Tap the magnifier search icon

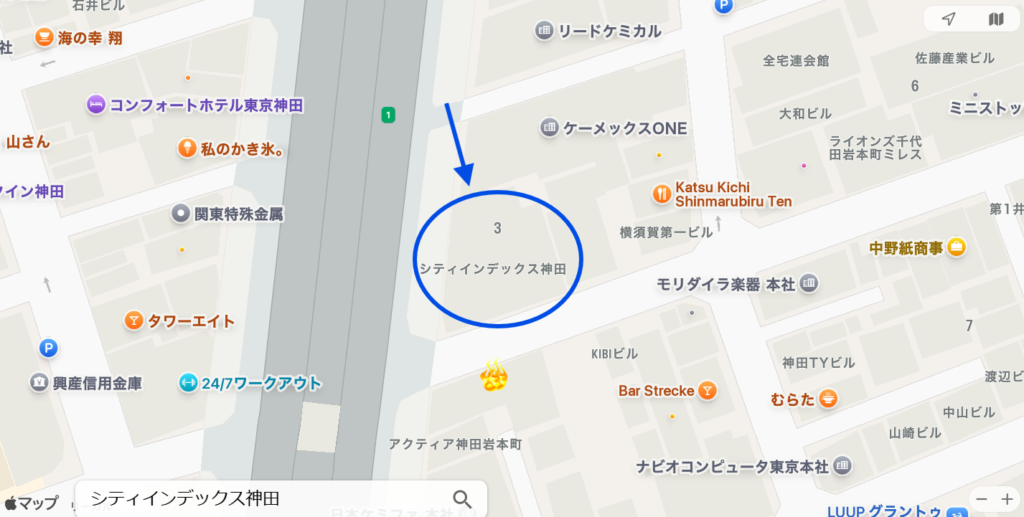(x=462, y=499)
